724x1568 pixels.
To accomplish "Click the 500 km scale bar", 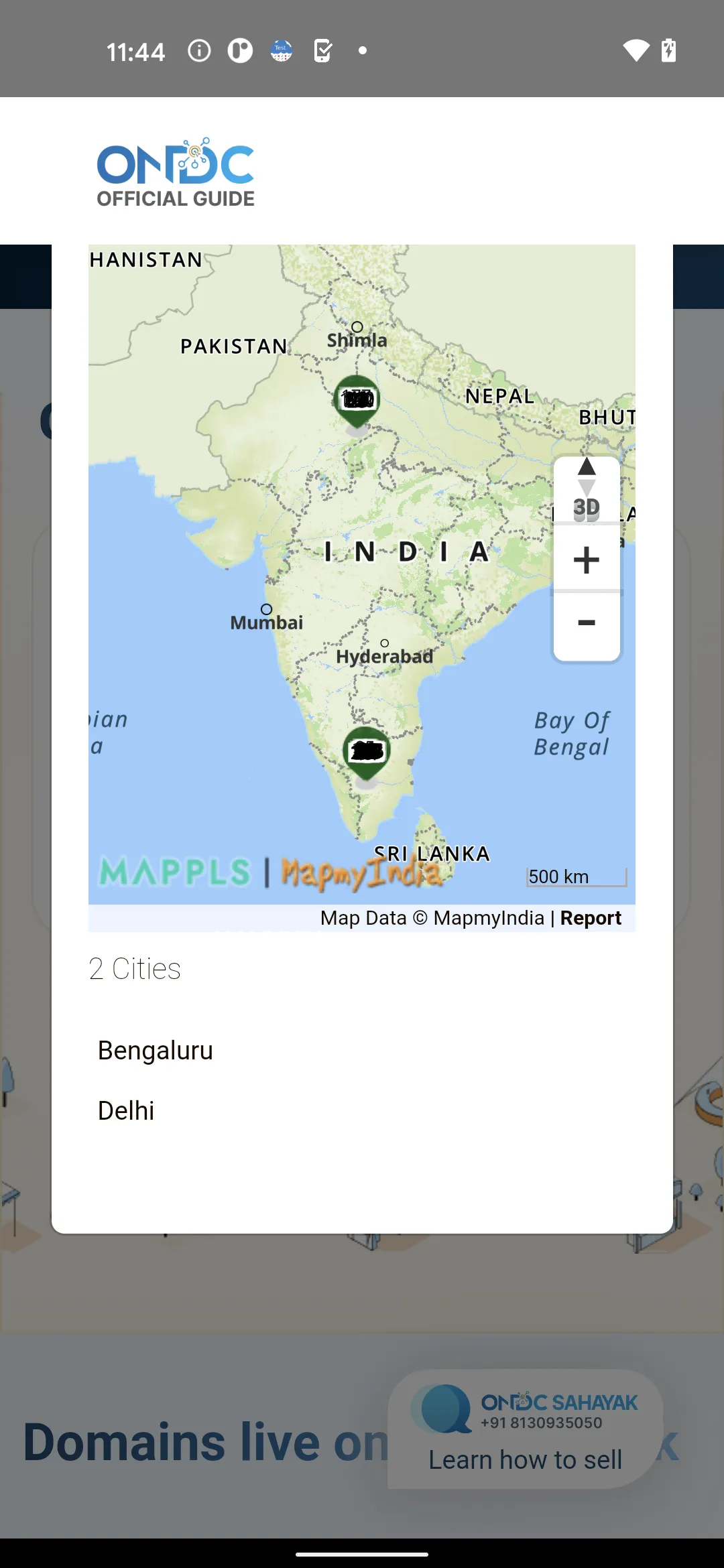I will point(575,876).
